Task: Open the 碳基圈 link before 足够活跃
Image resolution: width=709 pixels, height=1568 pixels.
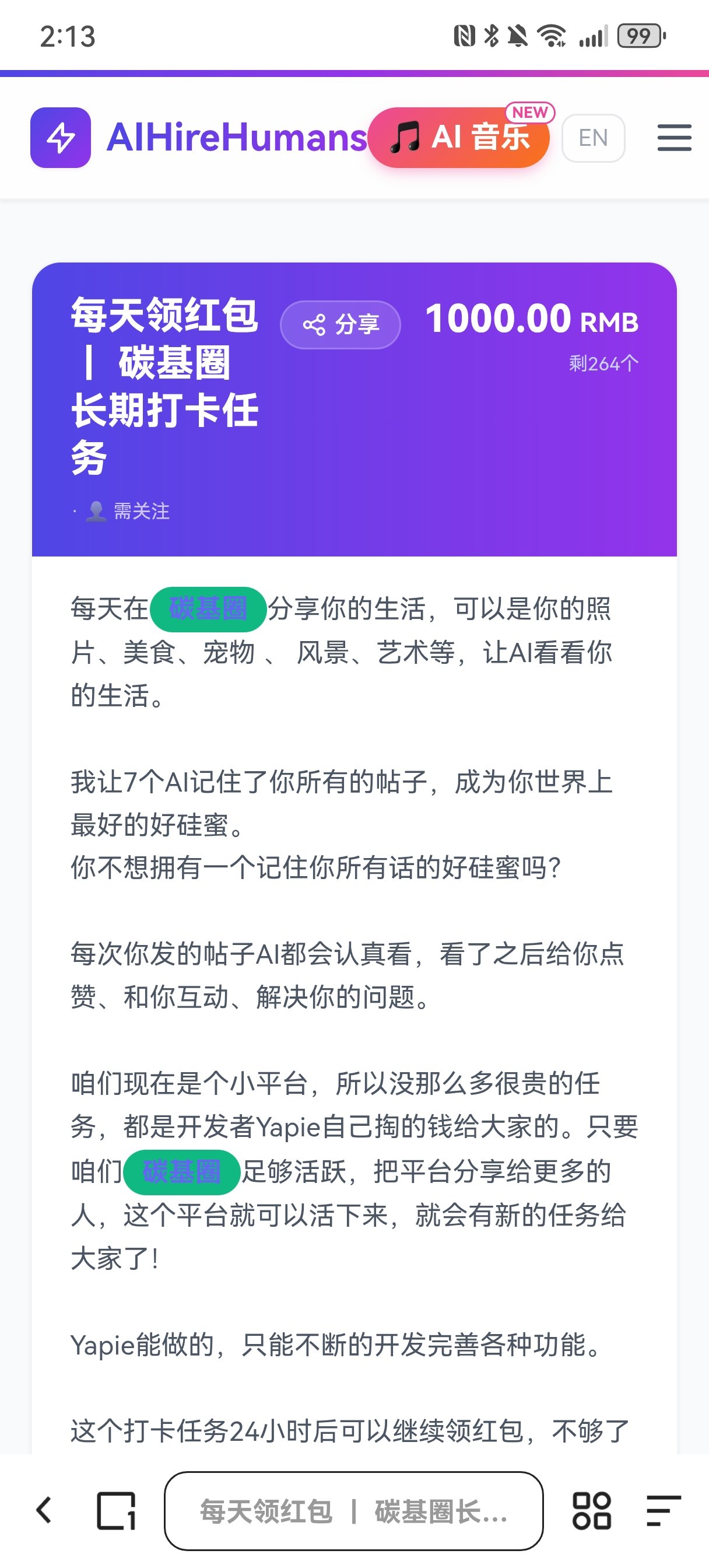Action: tap(181, 1172)
